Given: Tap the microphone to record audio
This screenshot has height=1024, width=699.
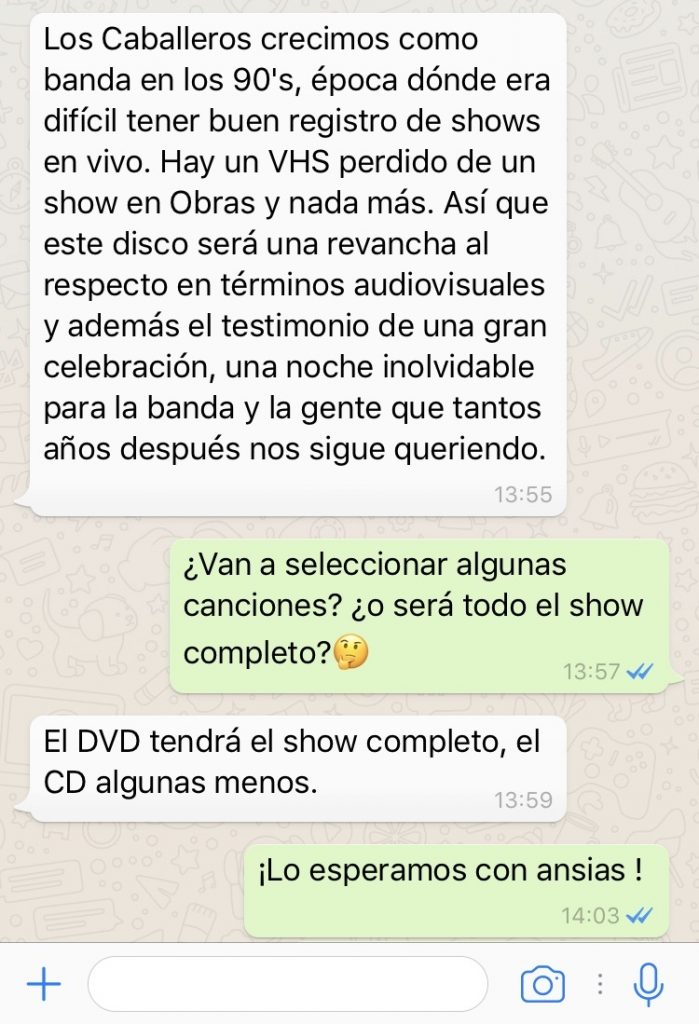Looking at the screenshot, I should pyautogui.click(x=649, y=984).
